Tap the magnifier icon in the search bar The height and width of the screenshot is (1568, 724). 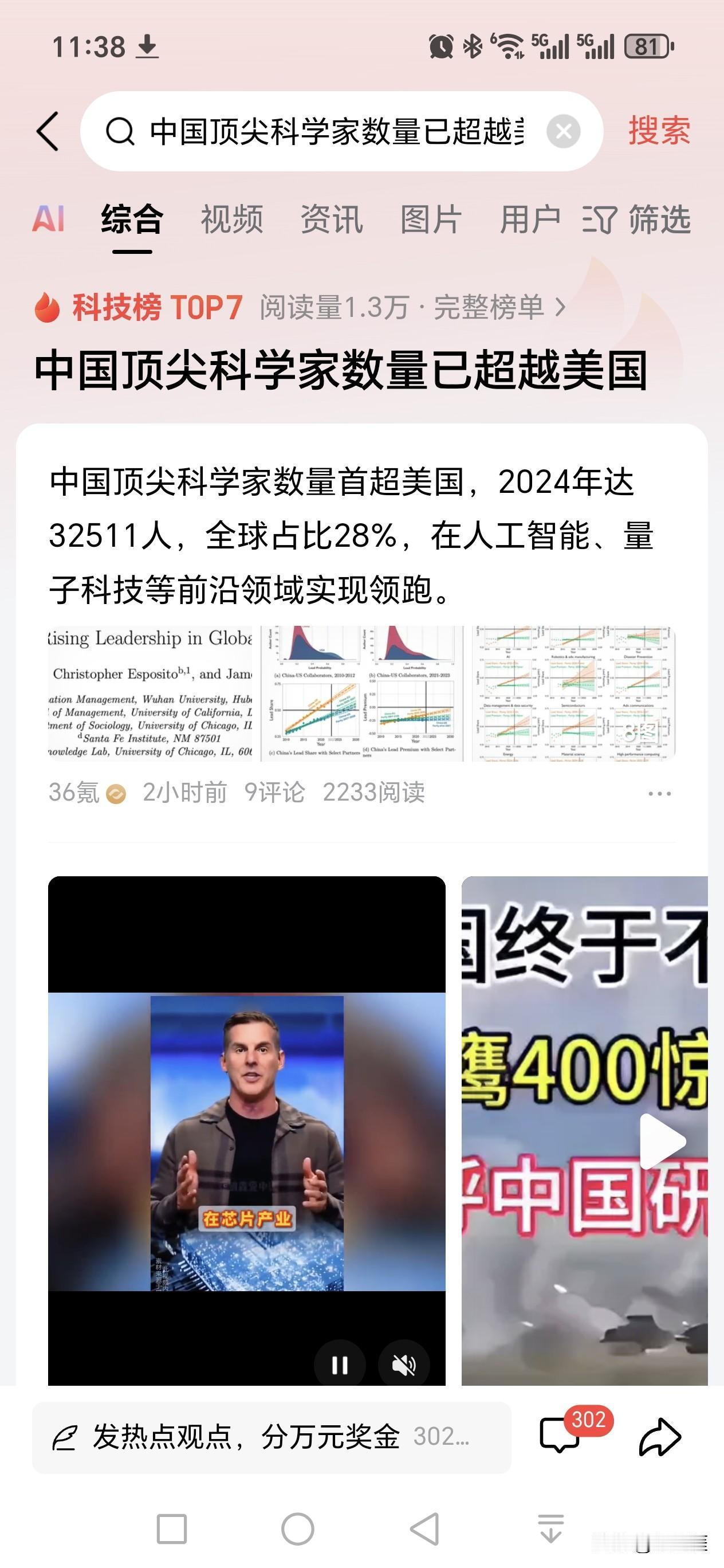(x=121, y=131)
